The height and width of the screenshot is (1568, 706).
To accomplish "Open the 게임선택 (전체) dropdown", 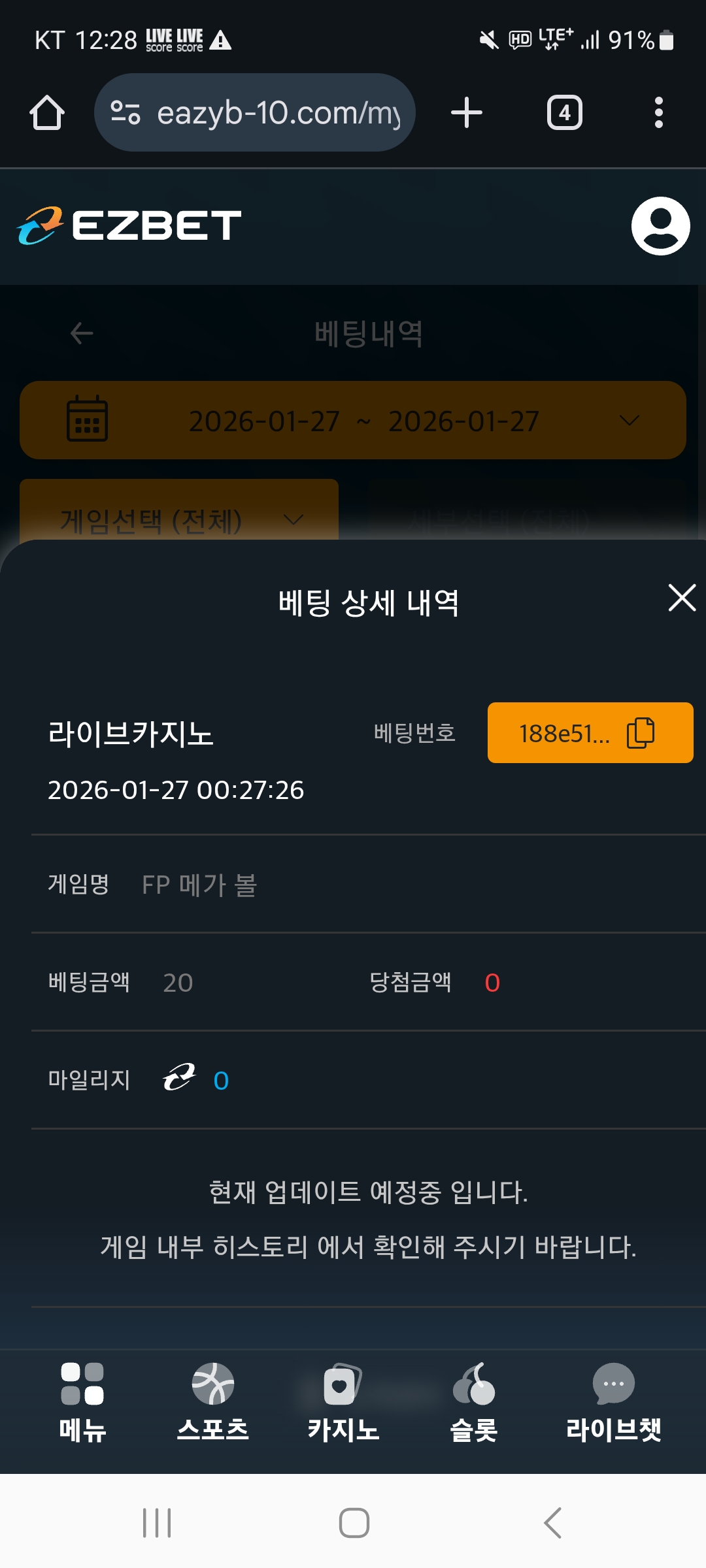I will (180, 519).
